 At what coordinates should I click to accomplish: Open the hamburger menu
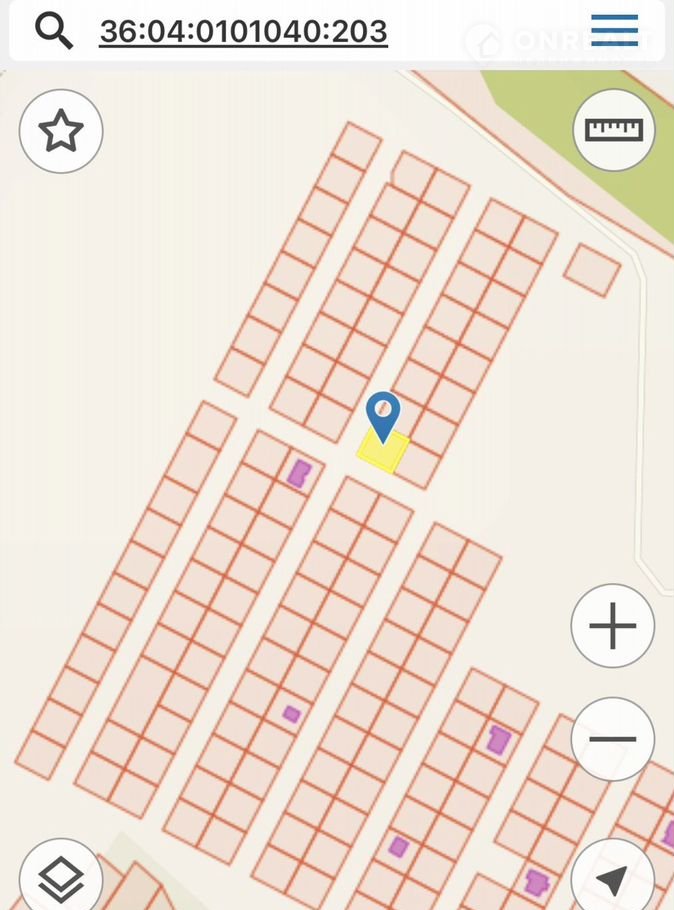[x=614, y=31]
